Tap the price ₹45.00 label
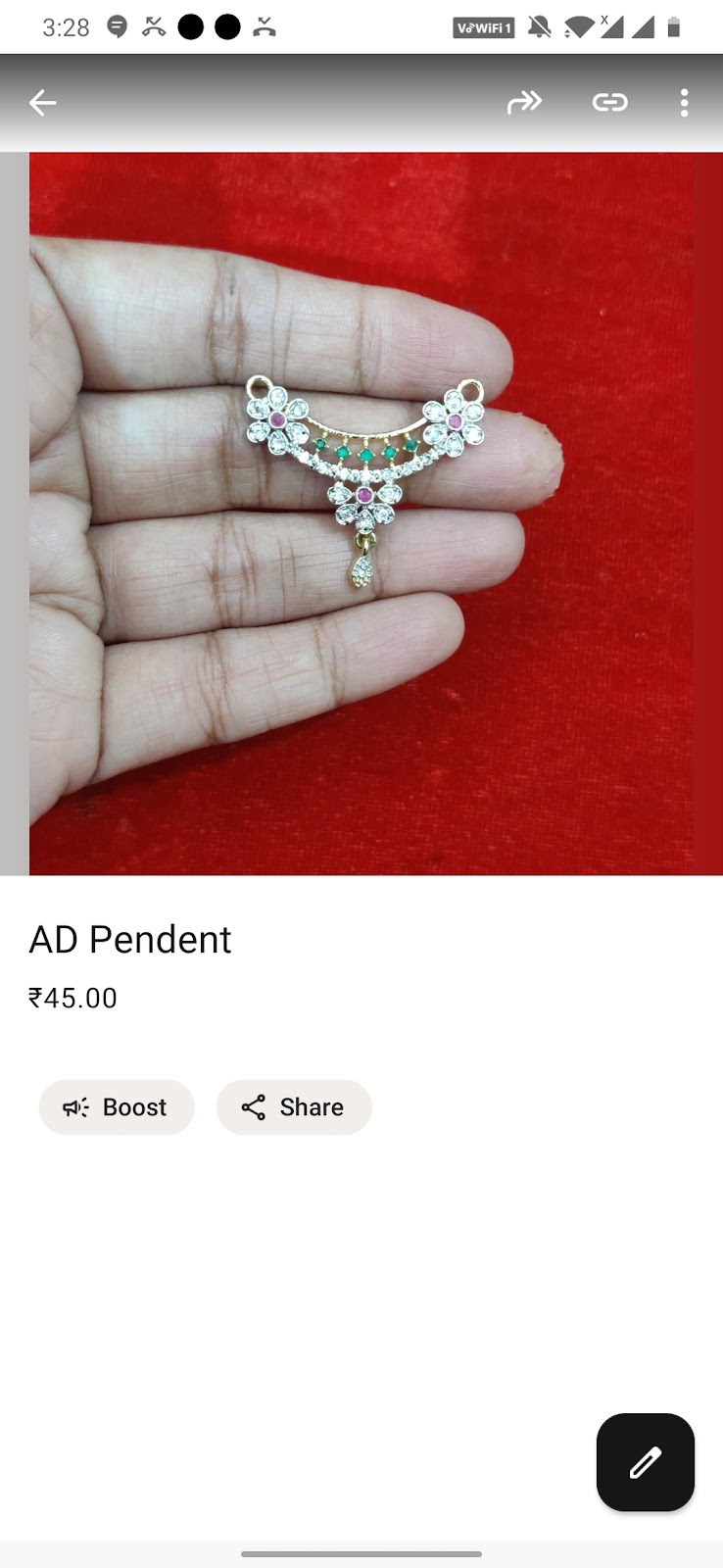Screen dimensions: 723x1568 click(x=72, y=998)
